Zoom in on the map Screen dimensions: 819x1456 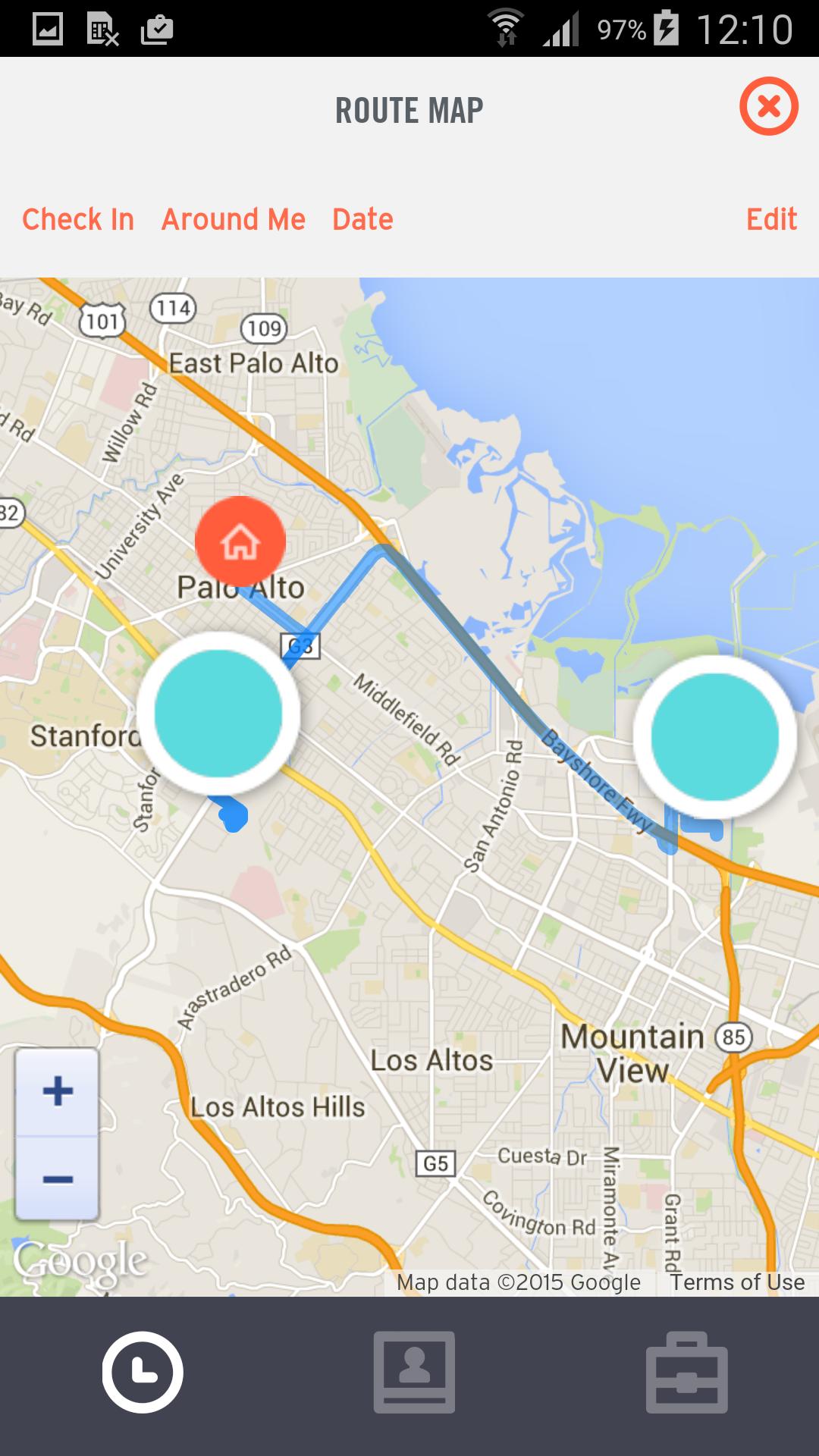[x=58, y=1092]
